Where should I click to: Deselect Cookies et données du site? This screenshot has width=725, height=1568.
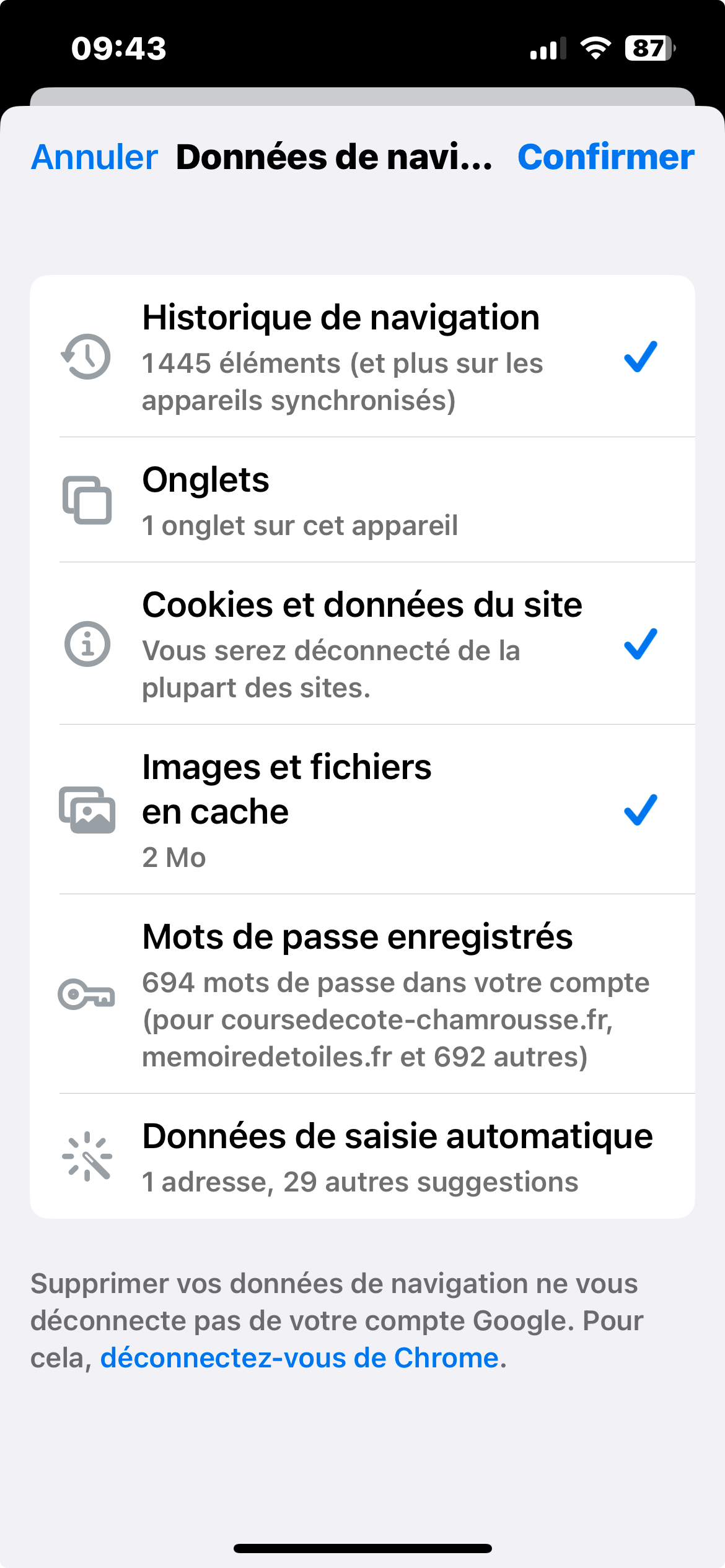(x=362, y=644)
